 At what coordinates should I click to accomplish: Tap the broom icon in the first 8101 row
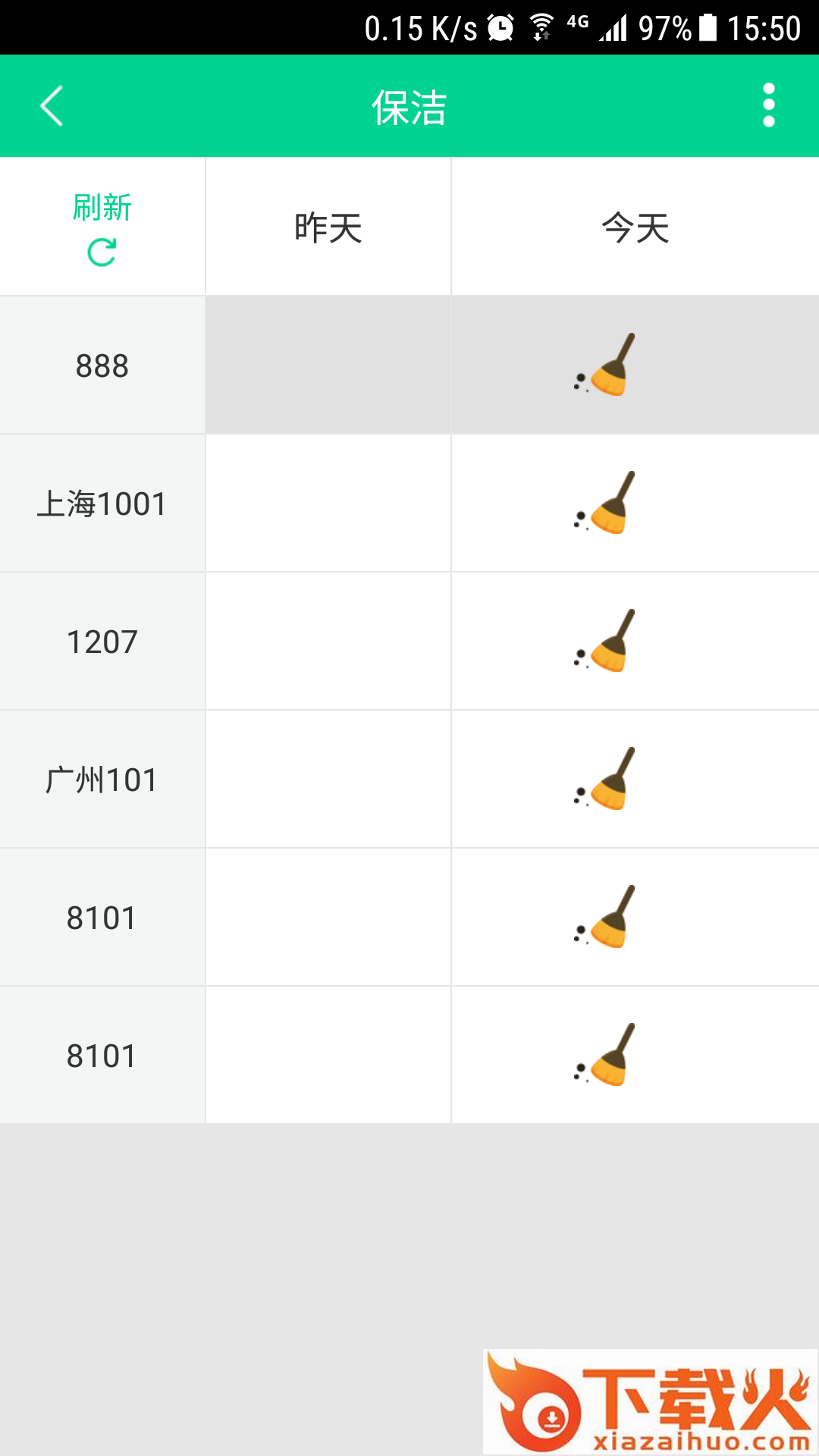(x=607, y=917)
